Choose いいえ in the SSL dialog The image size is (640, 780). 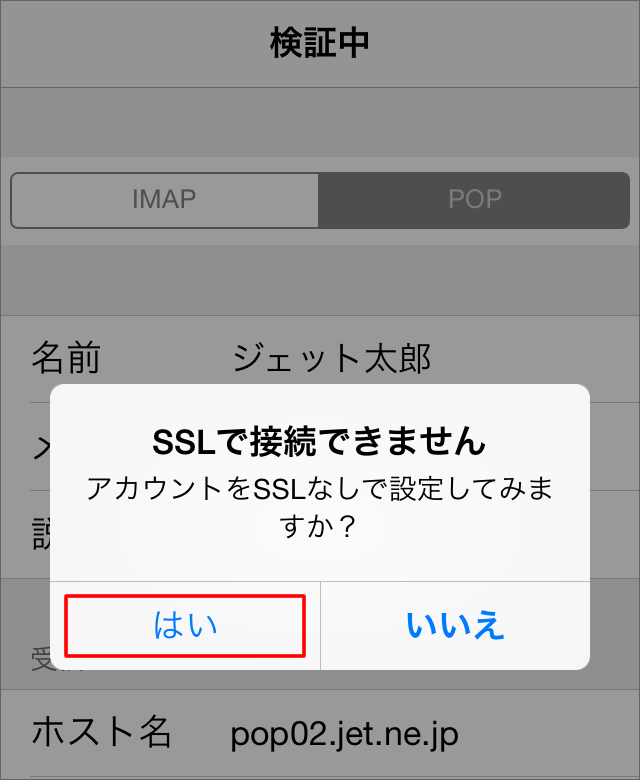tap(455, 626)
